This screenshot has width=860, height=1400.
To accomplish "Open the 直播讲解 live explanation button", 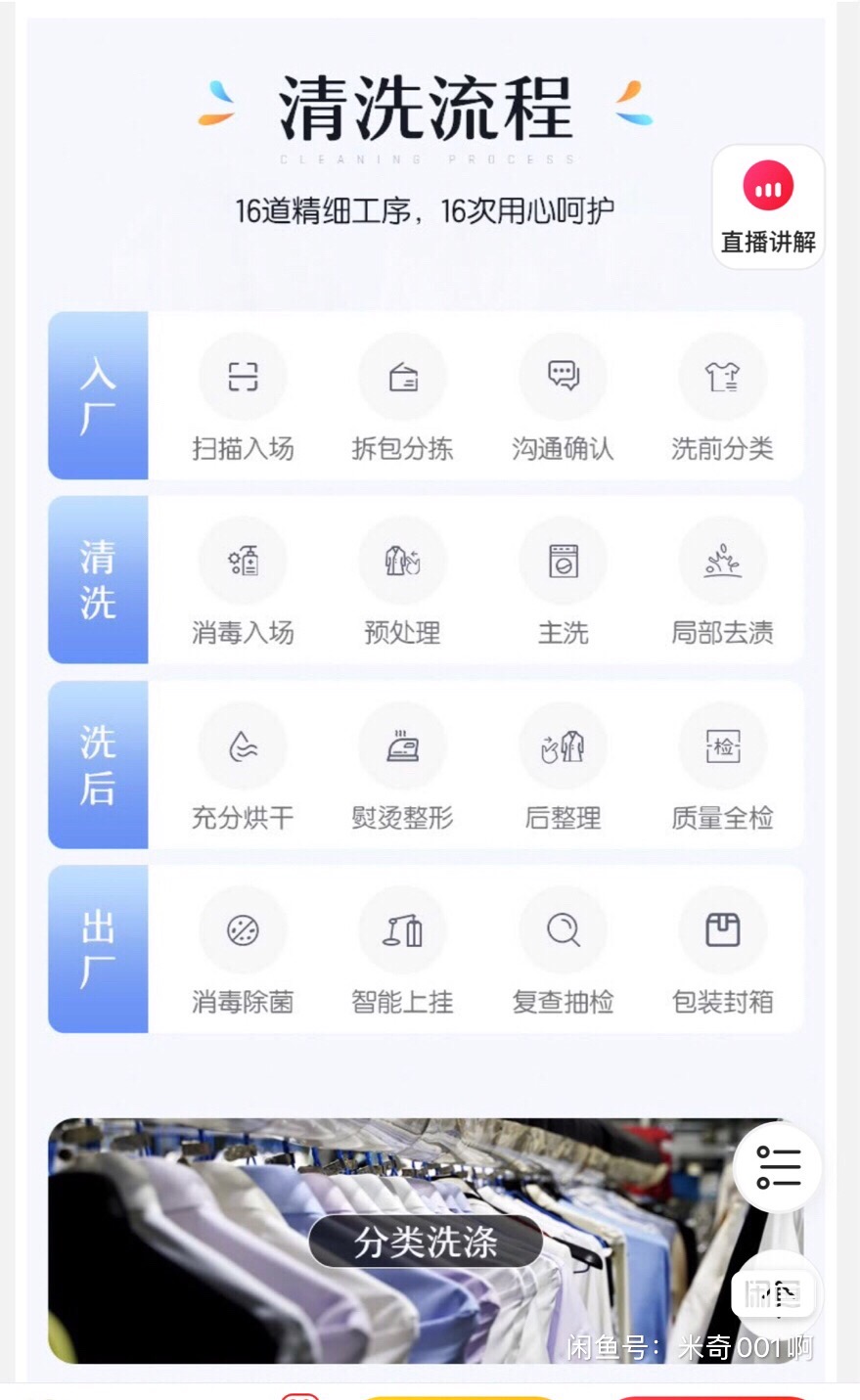I will pos(768,207).
